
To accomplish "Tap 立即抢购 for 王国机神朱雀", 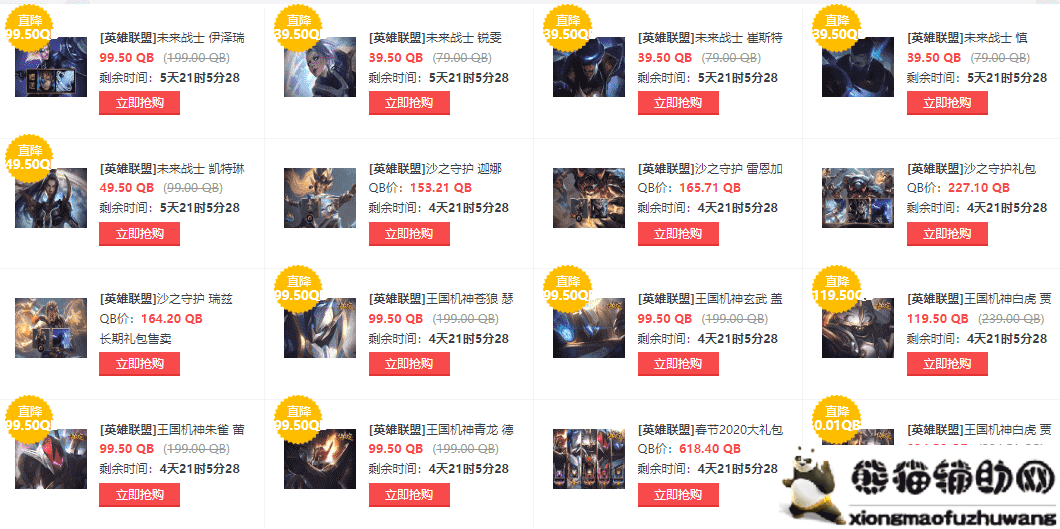I will coord(139,494).
